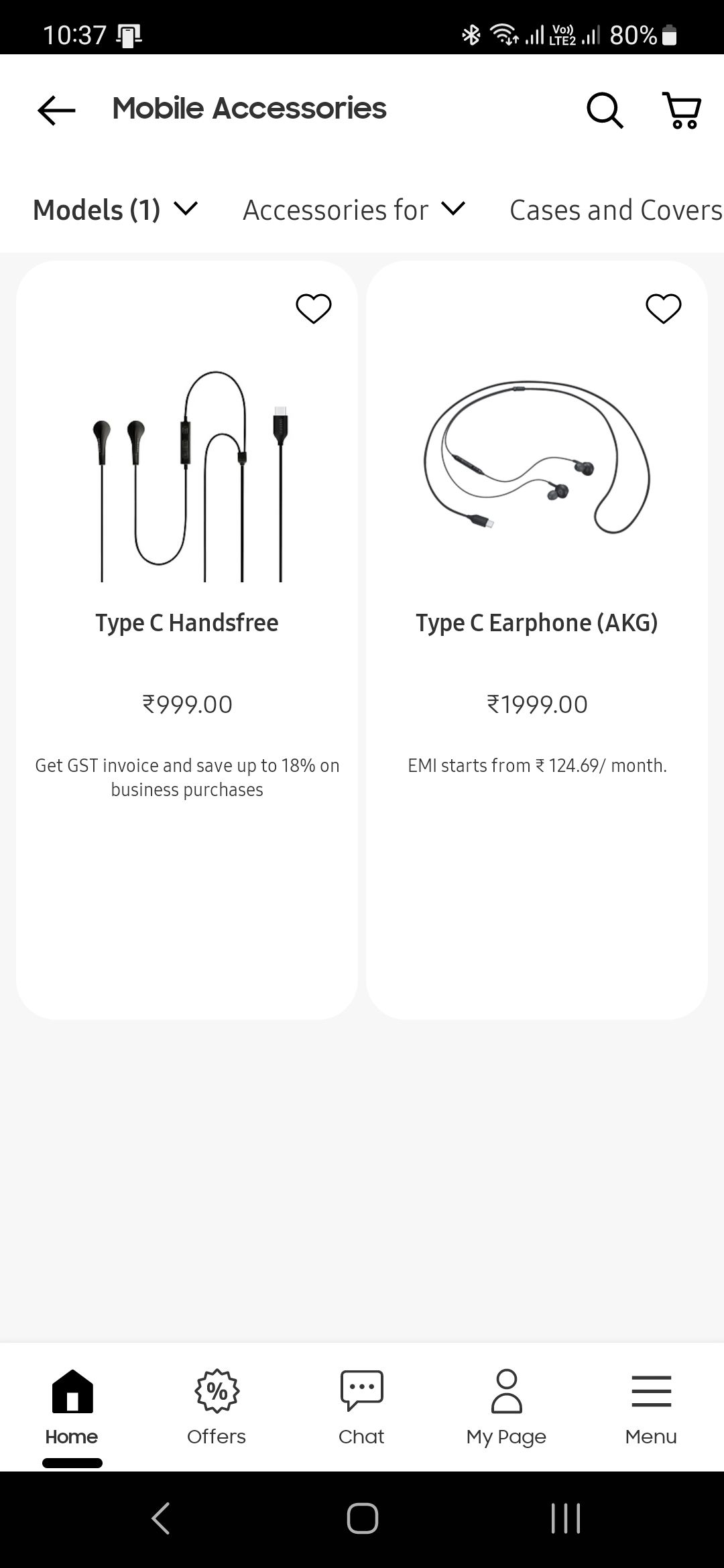Select the Mobile Accessories title
Screen dimensions: 724x1568
click(249, 108)
